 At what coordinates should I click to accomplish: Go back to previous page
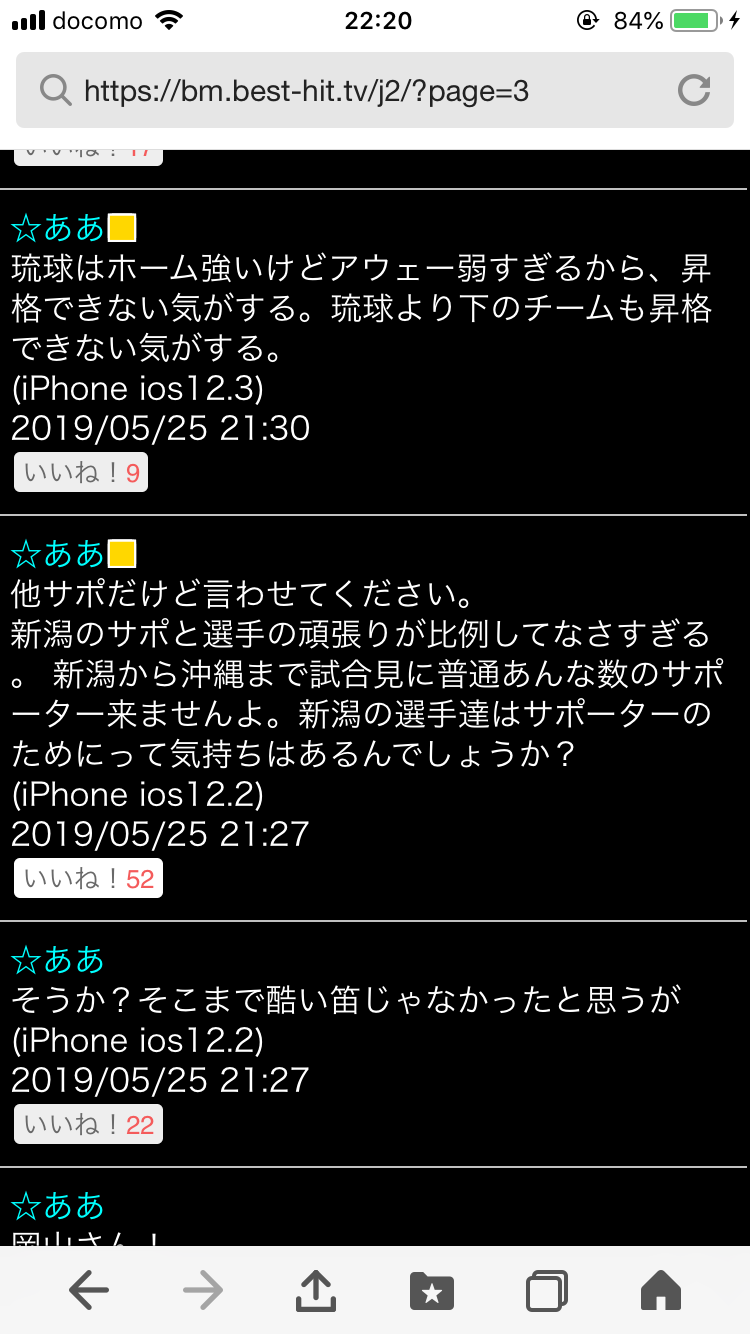coord(89,1292)
